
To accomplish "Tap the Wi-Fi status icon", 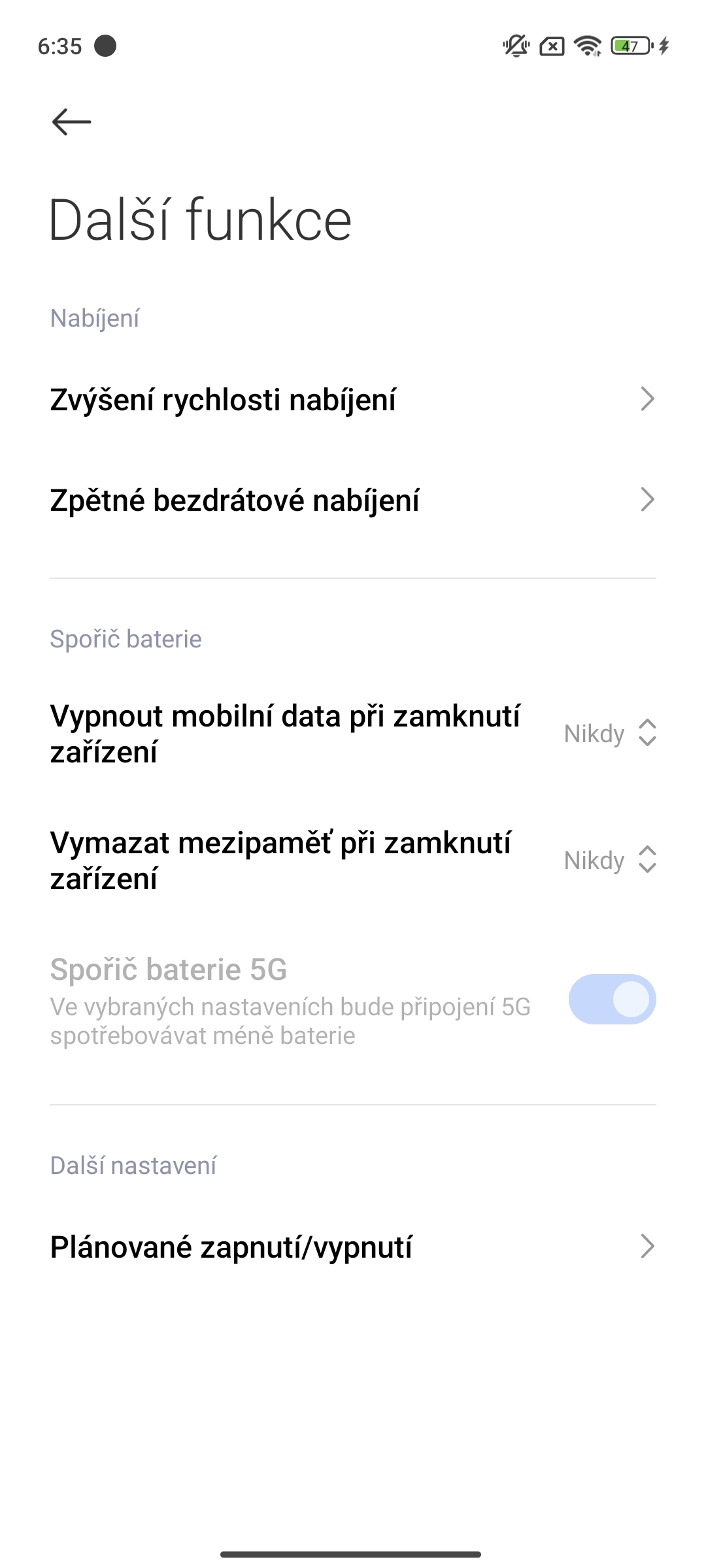I will click(x=587, y=46).
